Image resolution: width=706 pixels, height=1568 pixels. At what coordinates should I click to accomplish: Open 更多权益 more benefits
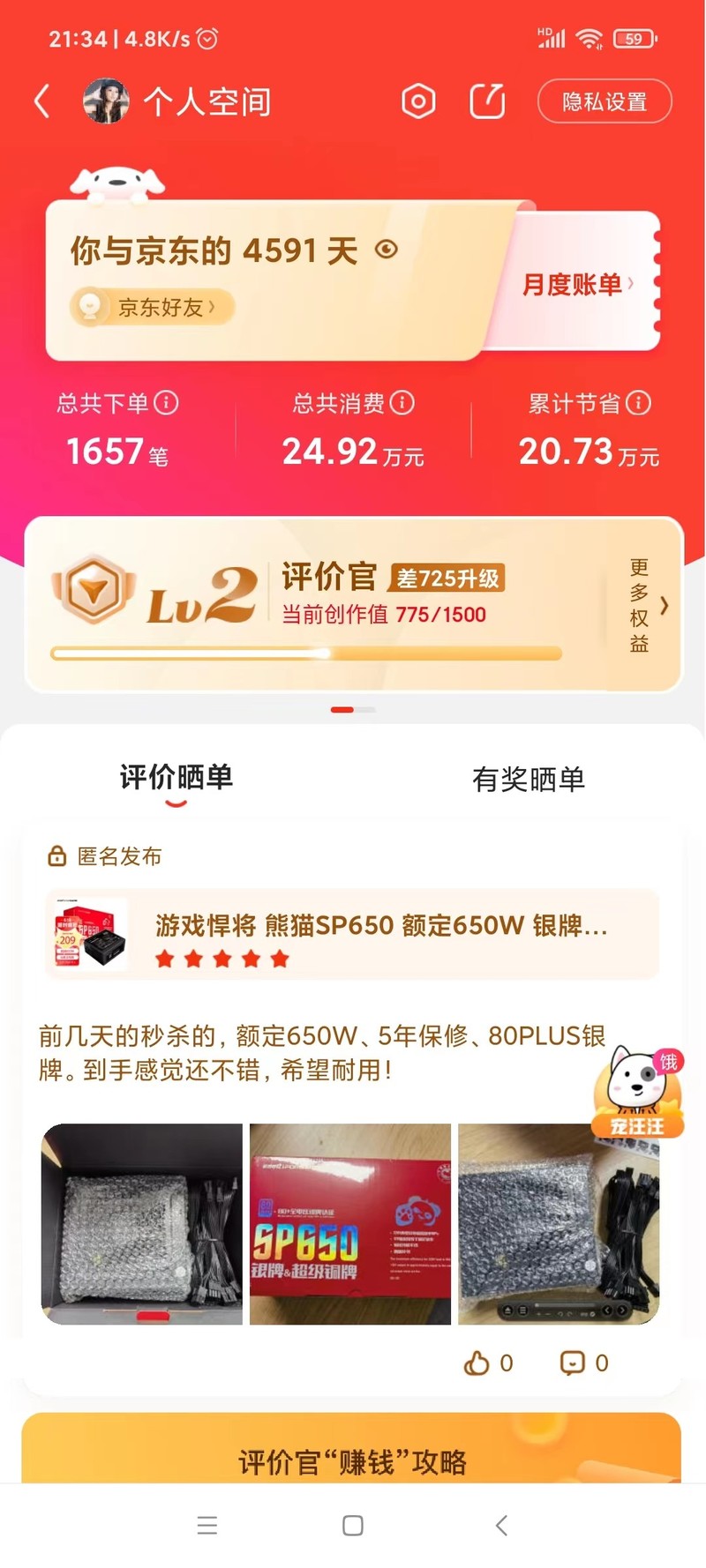click(x=648, y=605)
